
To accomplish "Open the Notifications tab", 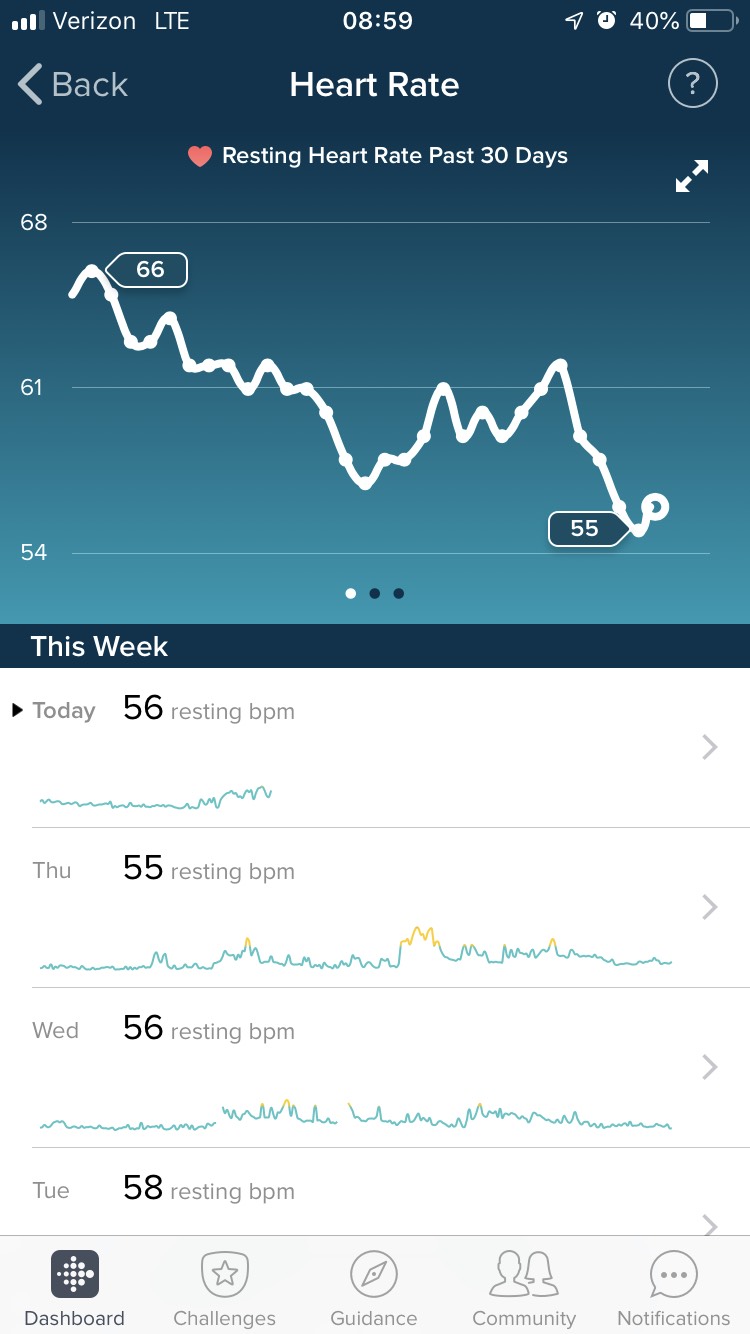I will pyautogui.click(x=673, y=1288).
